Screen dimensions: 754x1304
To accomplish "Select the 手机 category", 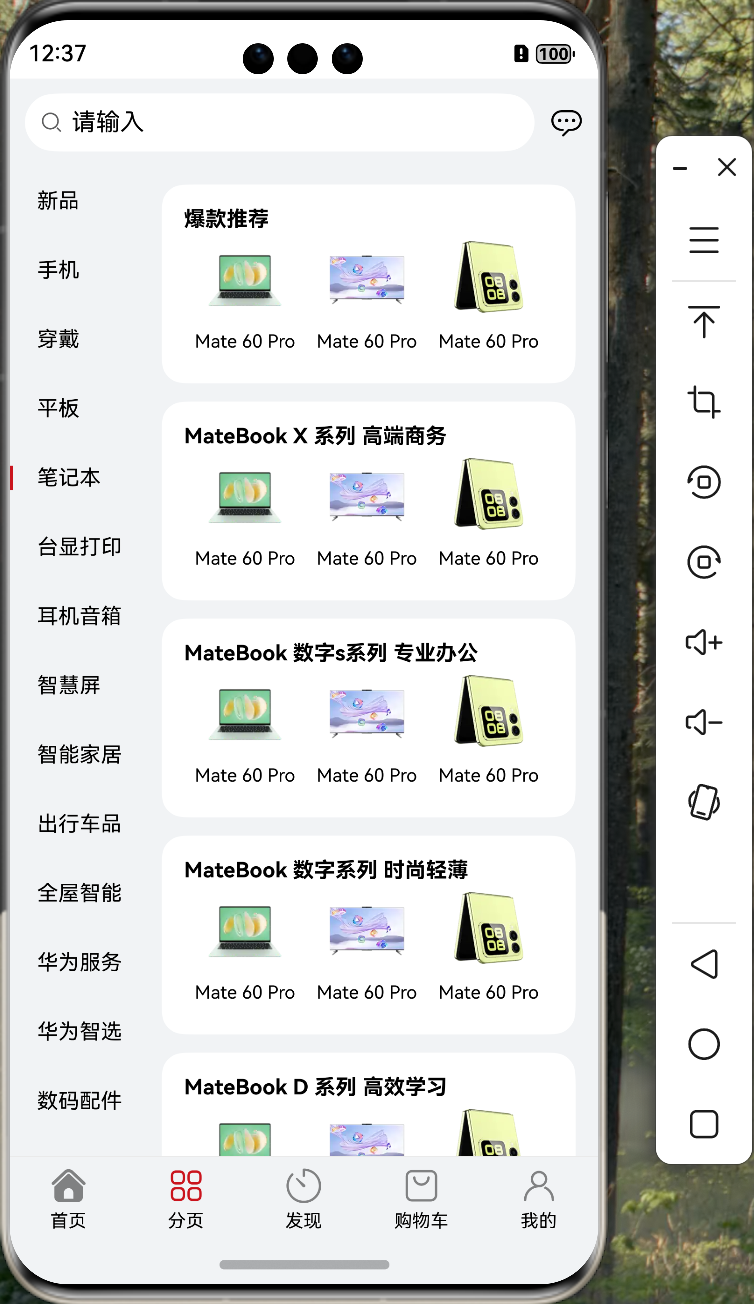I will (58, 270).
